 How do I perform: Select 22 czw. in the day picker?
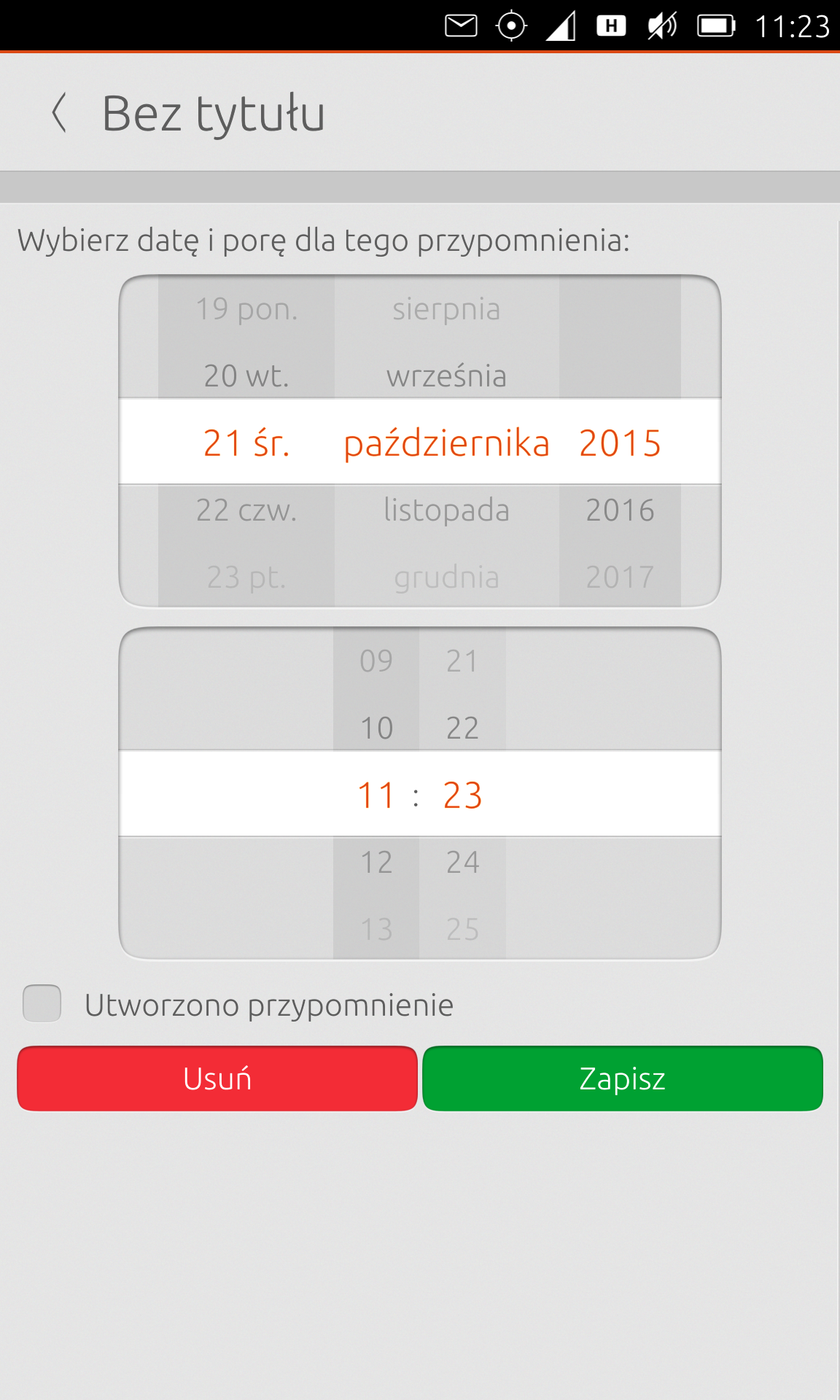246,510
